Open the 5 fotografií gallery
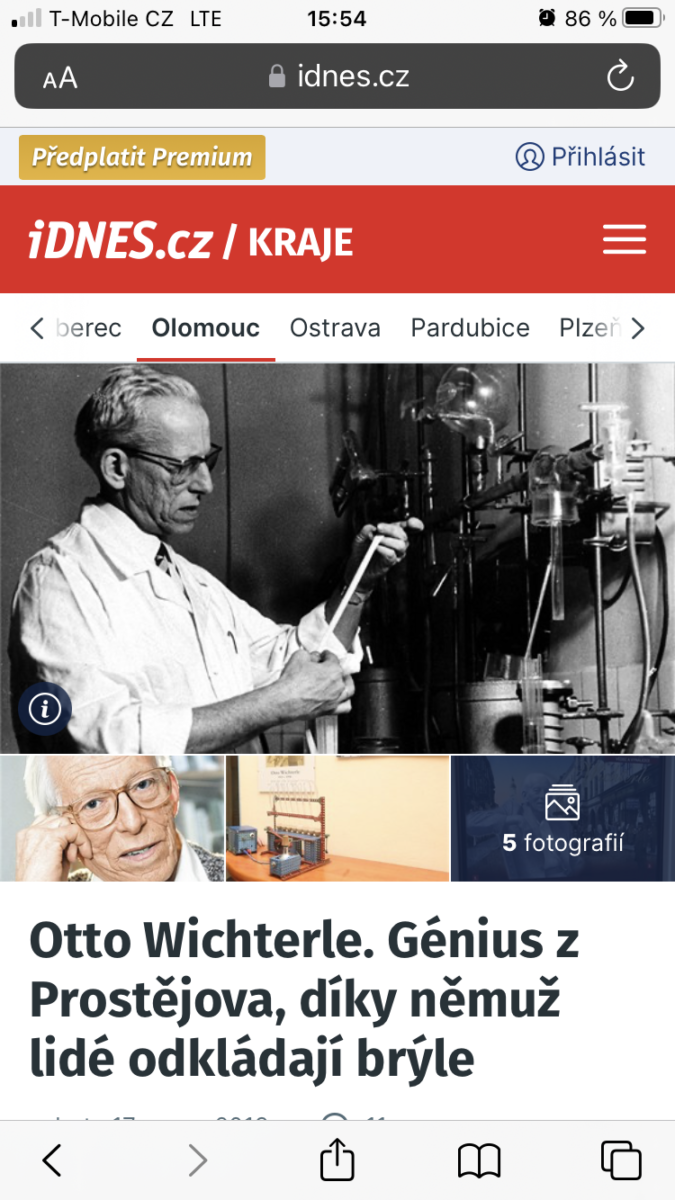This screenshot has width=675, height=1200. [563, 818]
